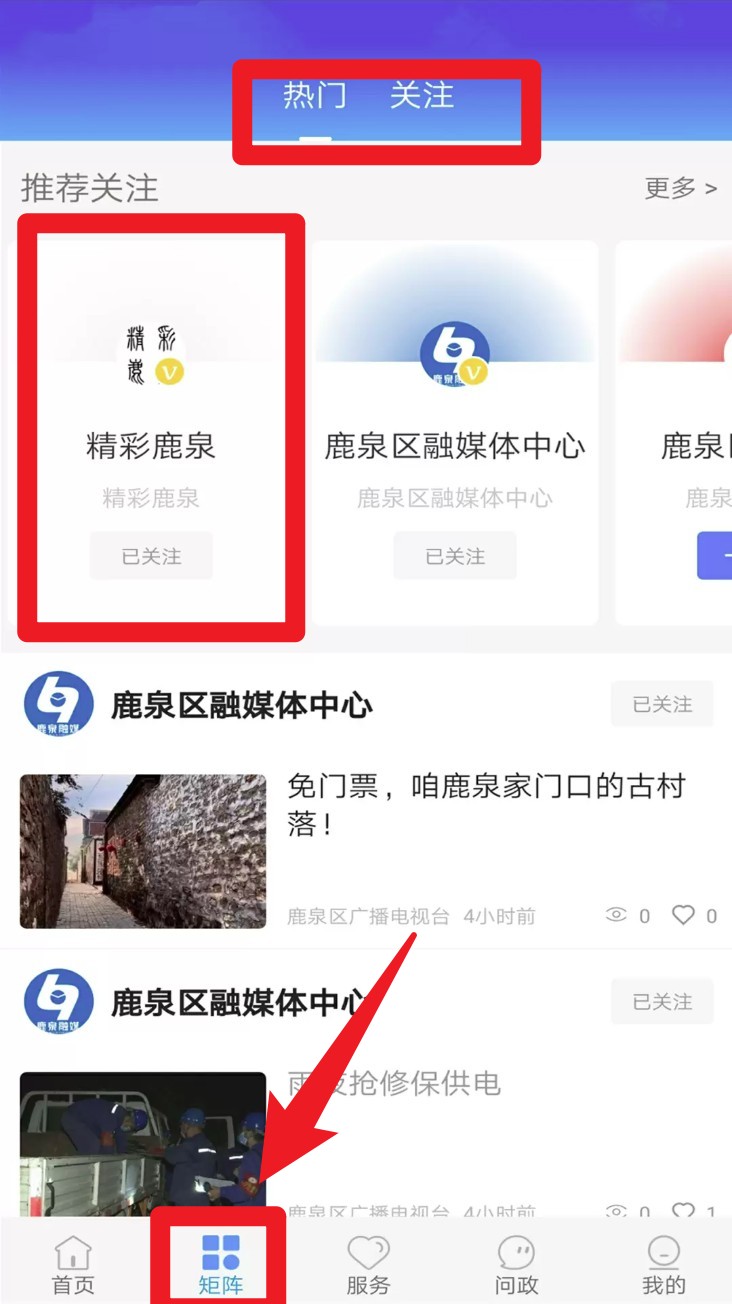Unfollow 精彩鹿泉 via 已关注 button
732x1304 pixels.
(x=151, y=556)
